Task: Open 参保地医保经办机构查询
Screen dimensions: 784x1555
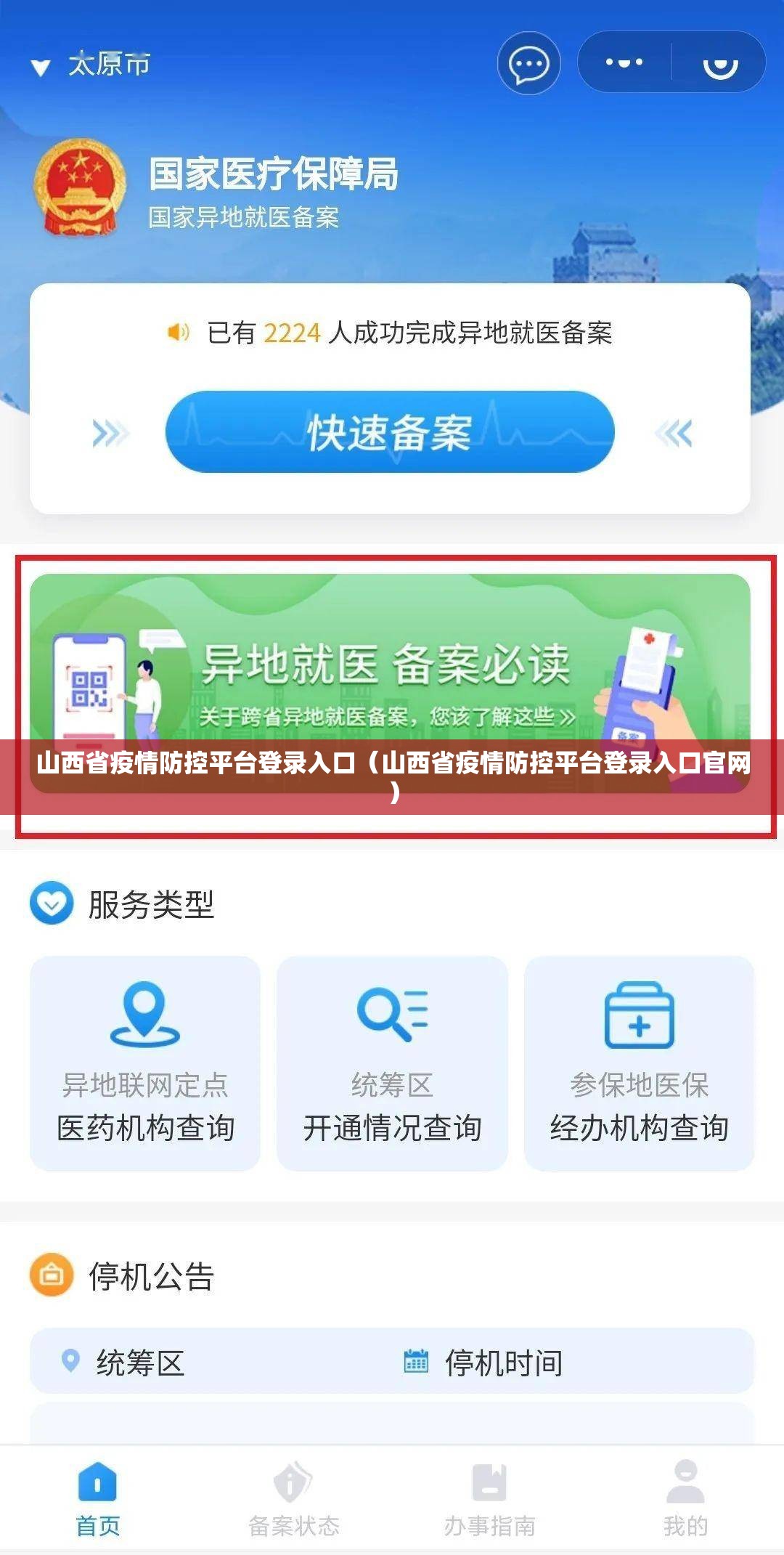Action: (x=639, y=1063)
